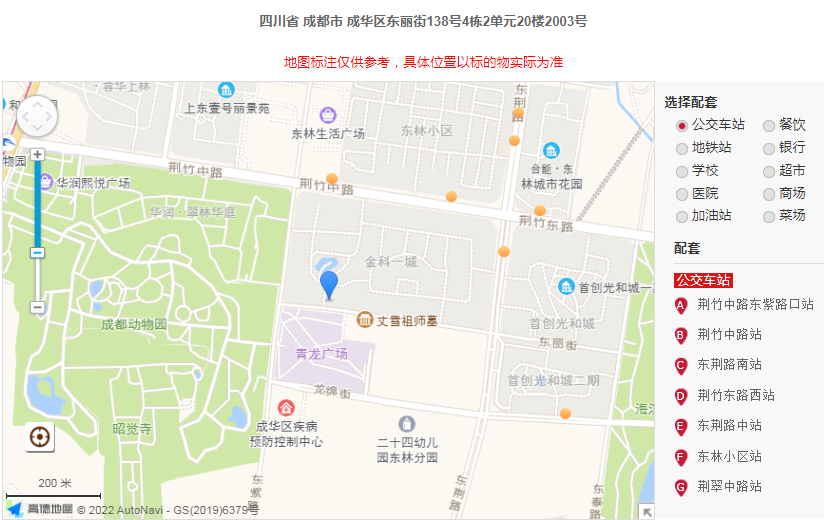Viewport: 824px width, 520px height.
Task: Select the 公交车站 radio option
Action: [682, 126]
